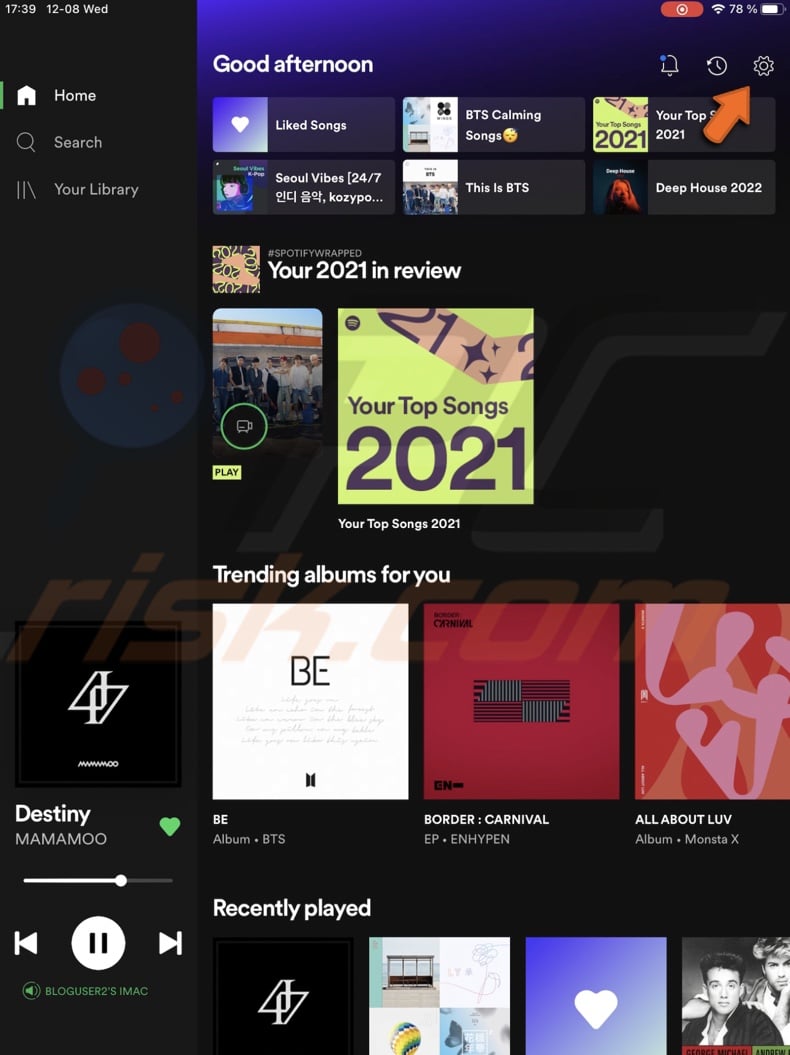
Task: Unlike Destiny by tapping the green heart
Action: point(170,827)
